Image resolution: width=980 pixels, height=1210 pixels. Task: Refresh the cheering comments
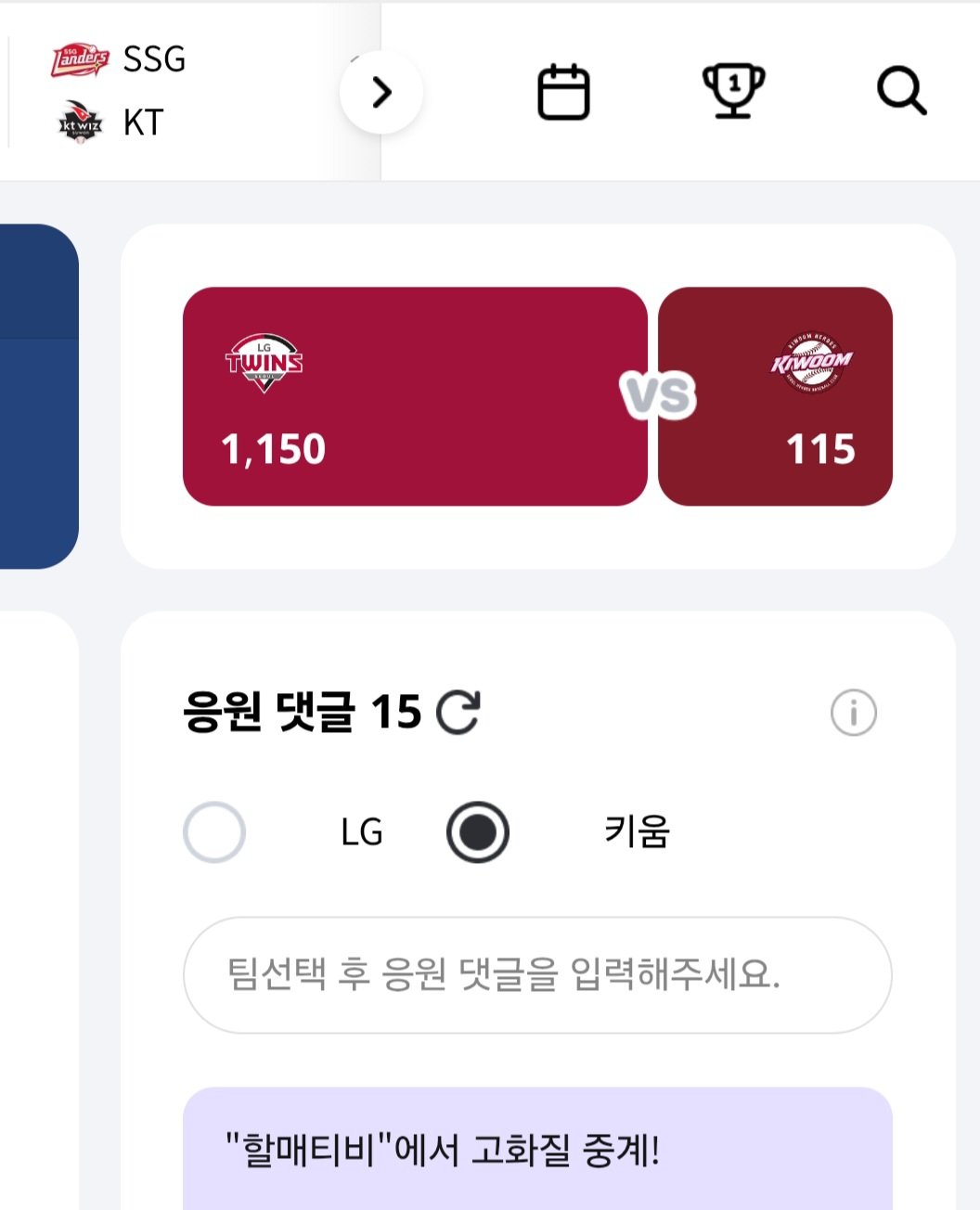[x=458, y=713]
